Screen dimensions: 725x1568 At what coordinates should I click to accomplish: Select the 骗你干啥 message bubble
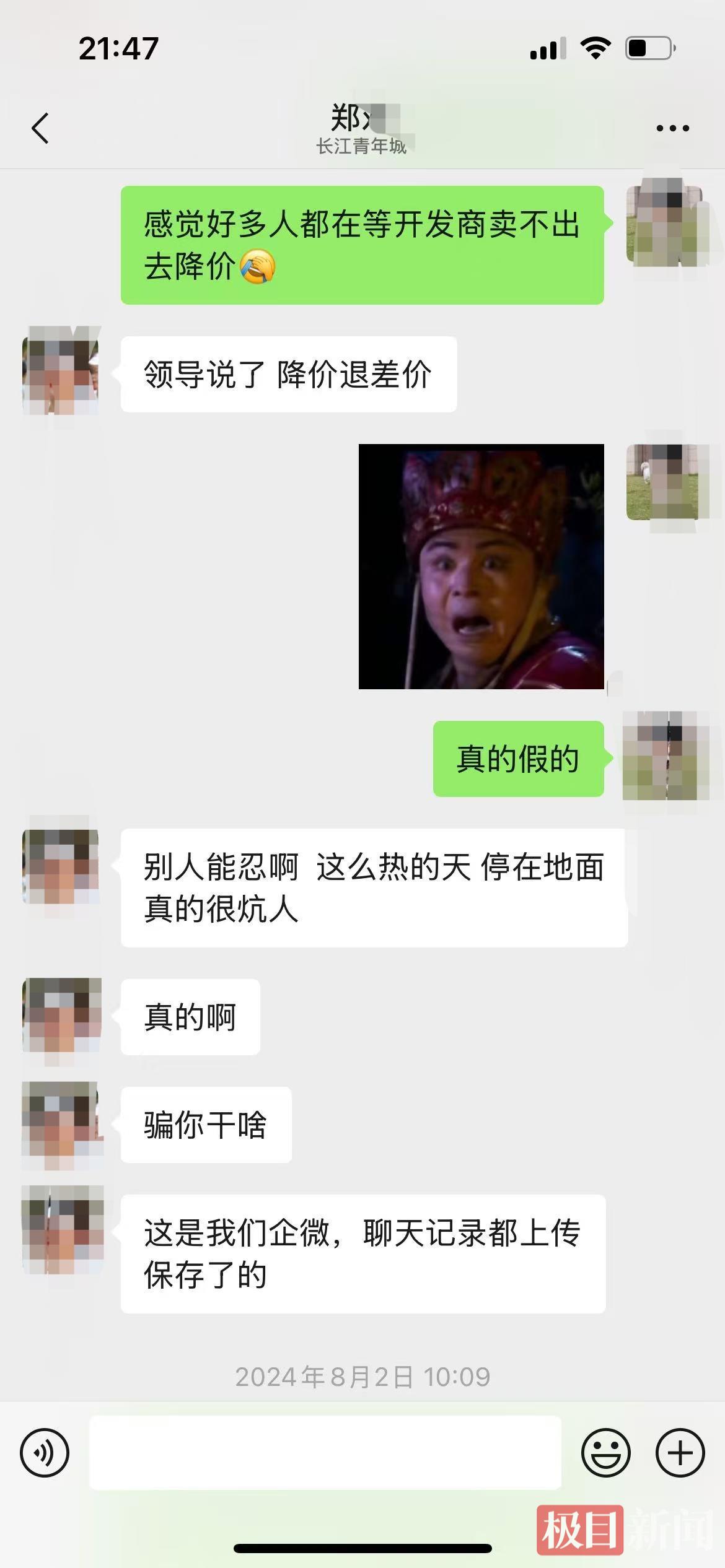tap(206, 1124)
